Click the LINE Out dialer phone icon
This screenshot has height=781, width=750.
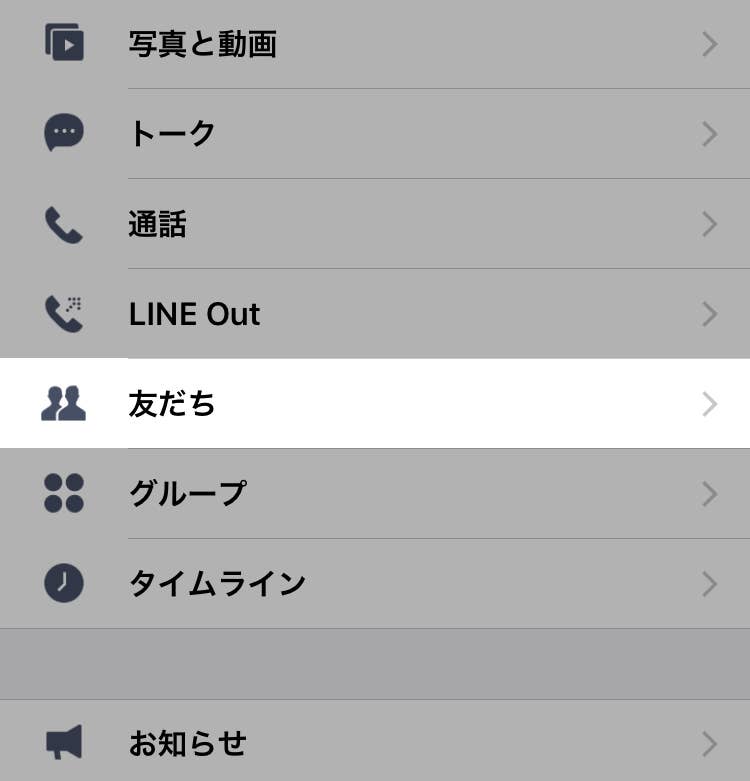click(63, 314)
